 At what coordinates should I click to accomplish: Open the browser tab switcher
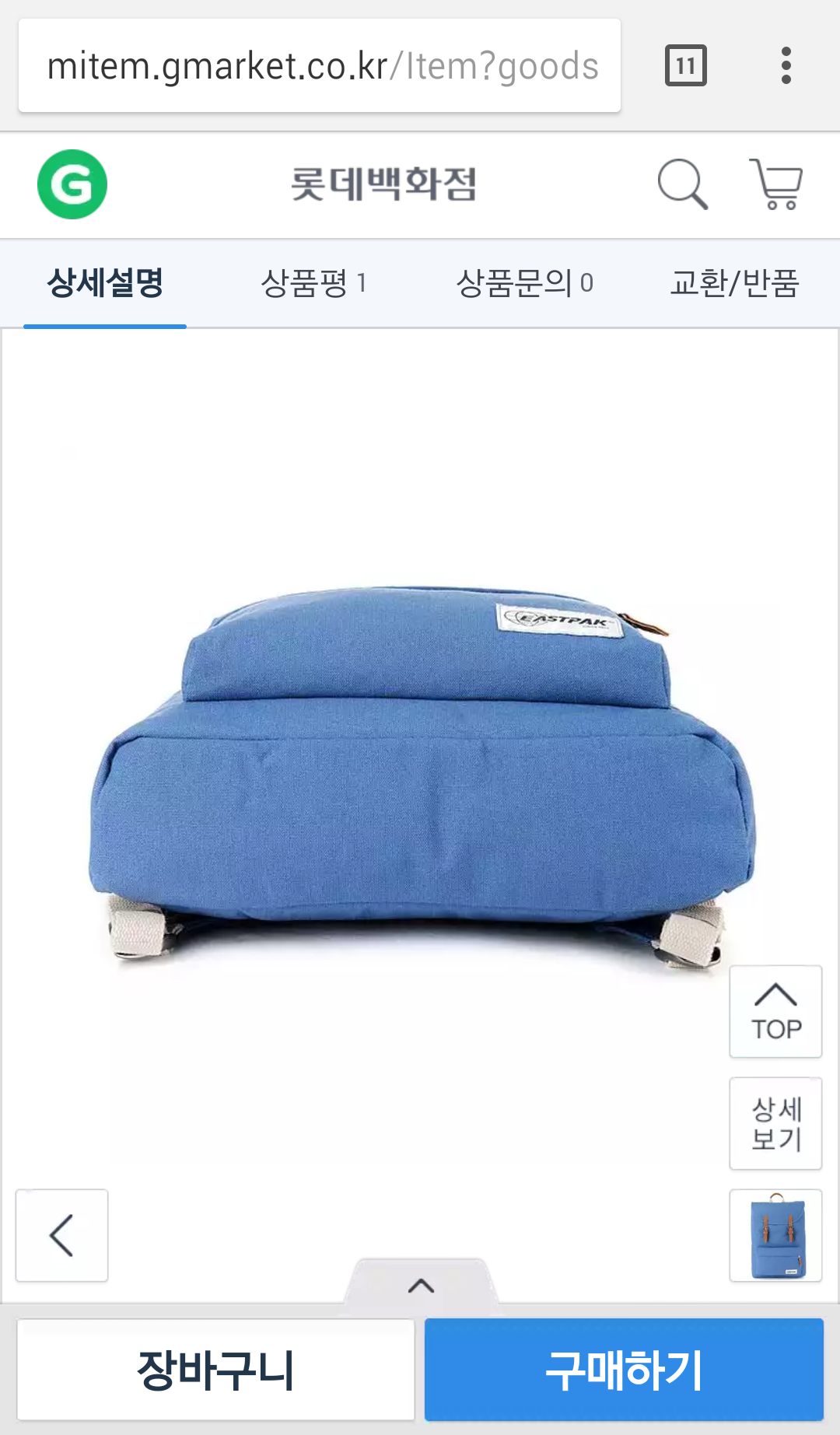tap(685, 66)
